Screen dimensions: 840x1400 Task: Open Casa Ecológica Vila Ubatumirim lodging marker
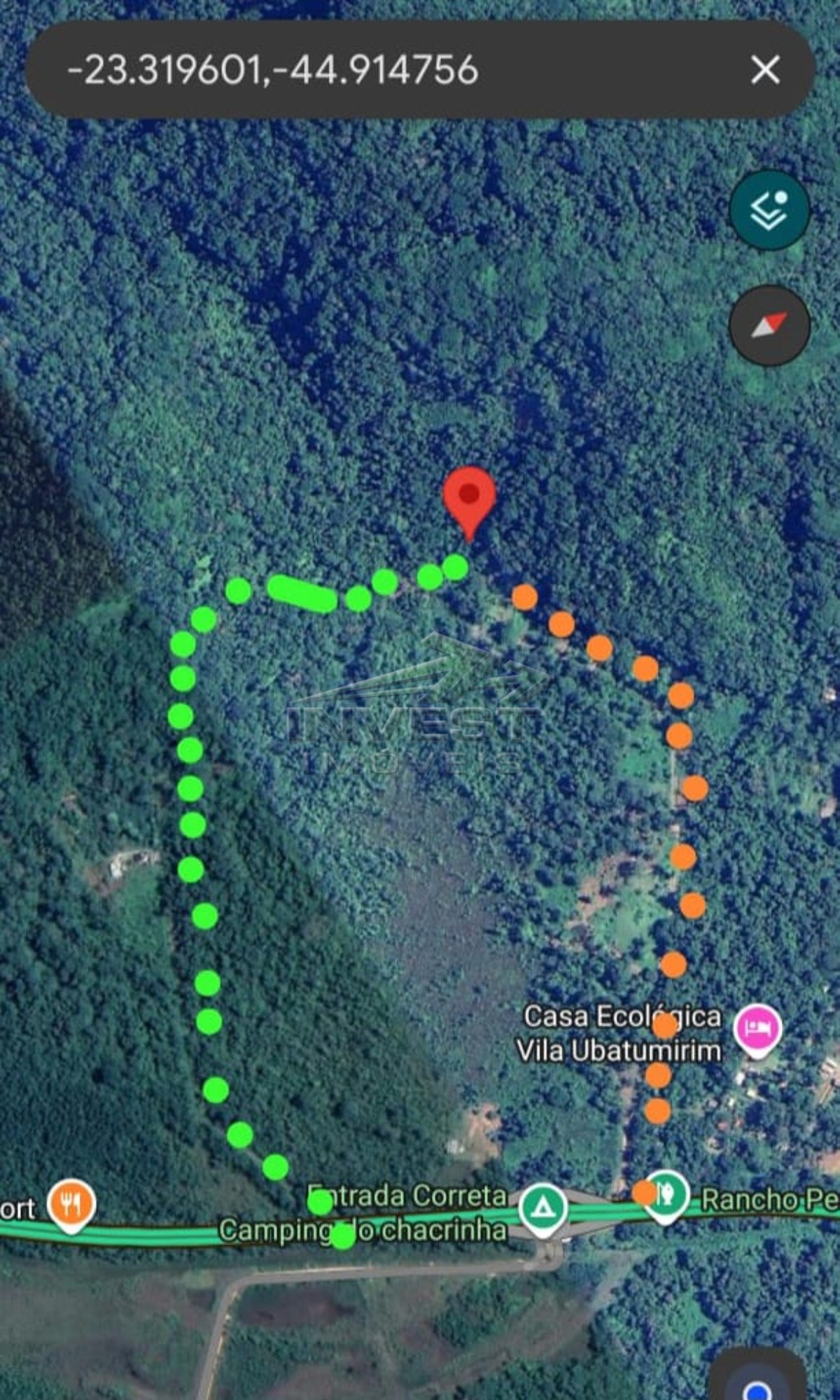point(758,1029)
